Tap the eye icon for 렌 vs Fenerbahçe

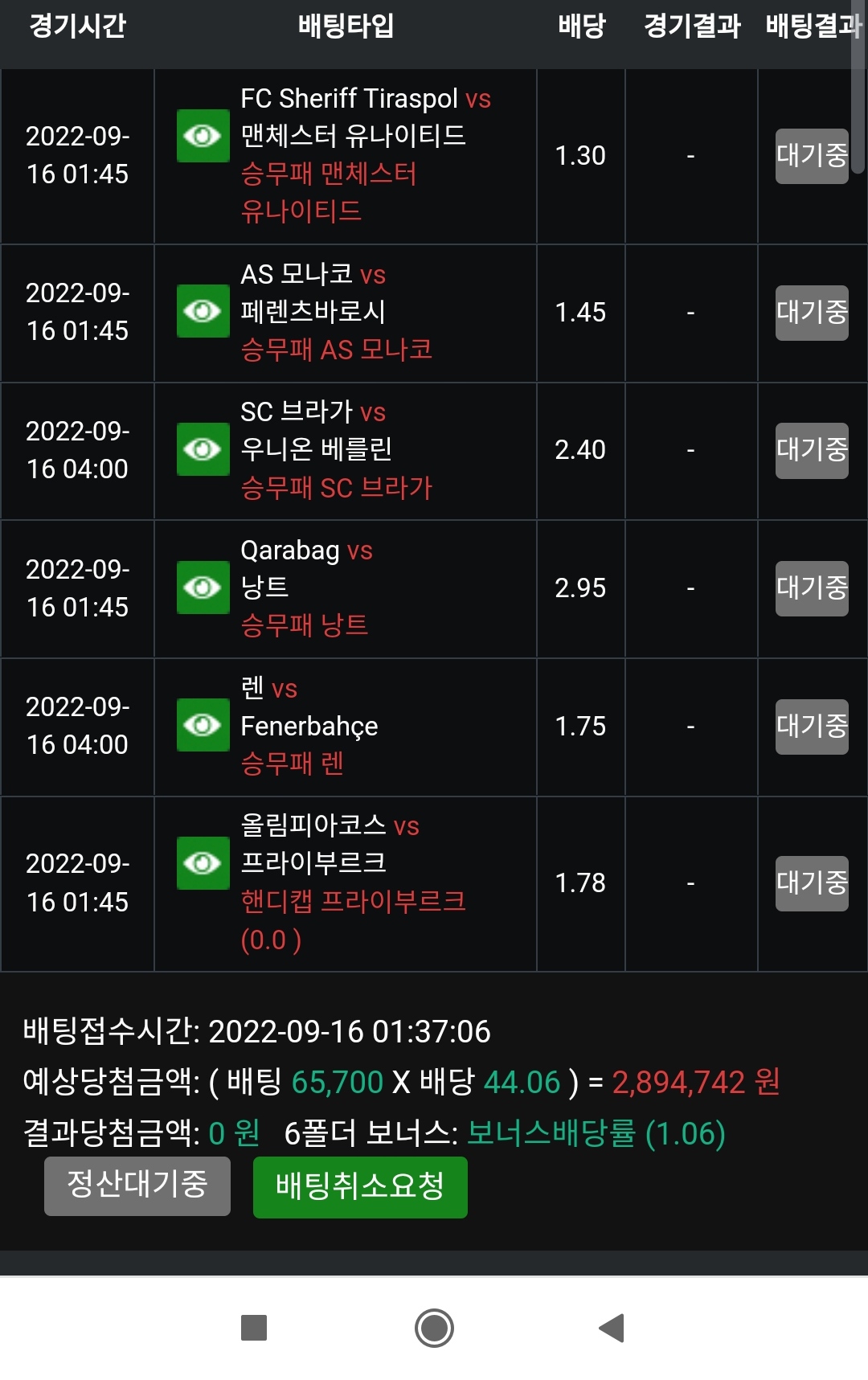pos(203,725)
